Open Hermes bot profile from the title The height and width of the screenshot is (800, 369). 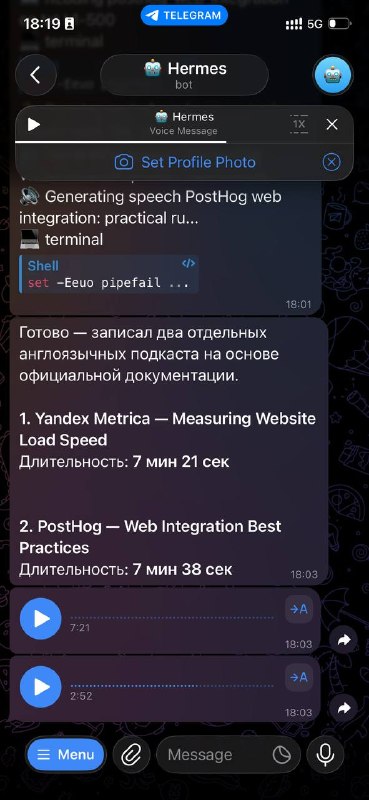tap(184, 75)
